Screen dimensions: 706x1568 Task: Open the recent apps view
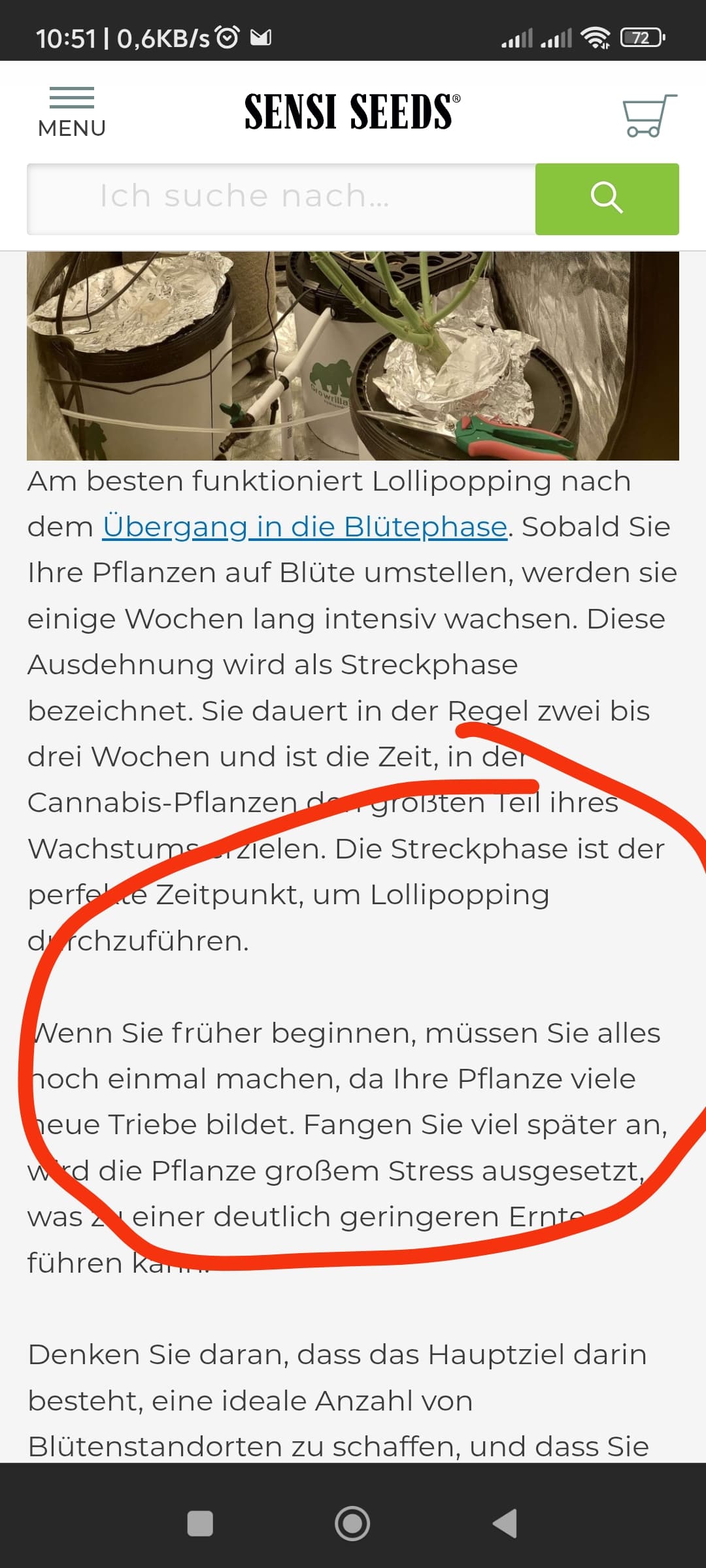tap(200, 1523)
